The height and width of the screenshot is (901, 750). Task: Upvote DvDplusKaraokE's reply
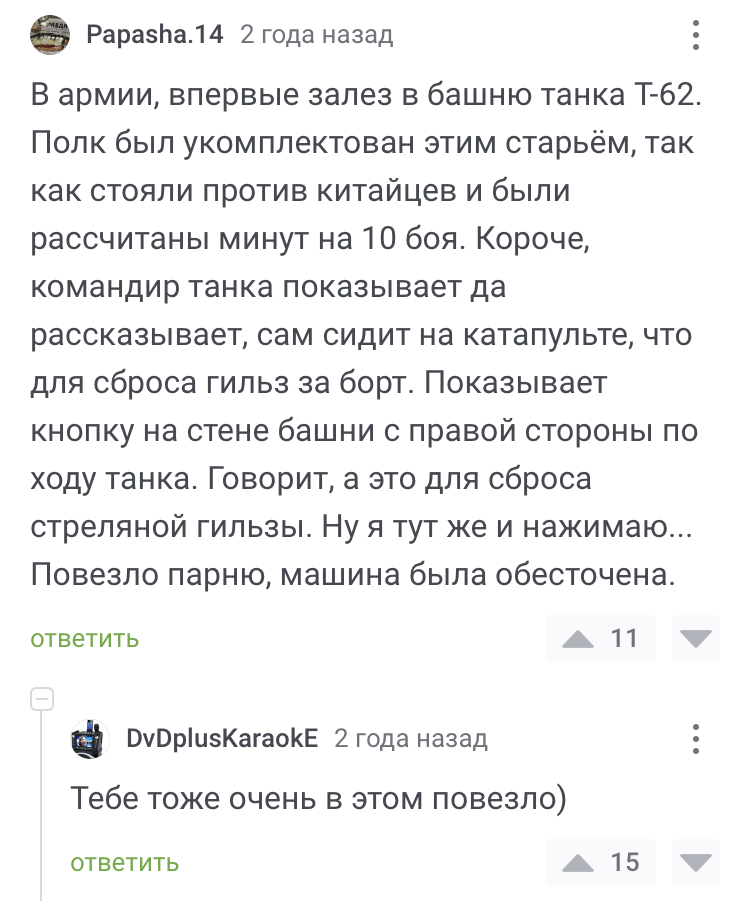[x=578, y=862]
